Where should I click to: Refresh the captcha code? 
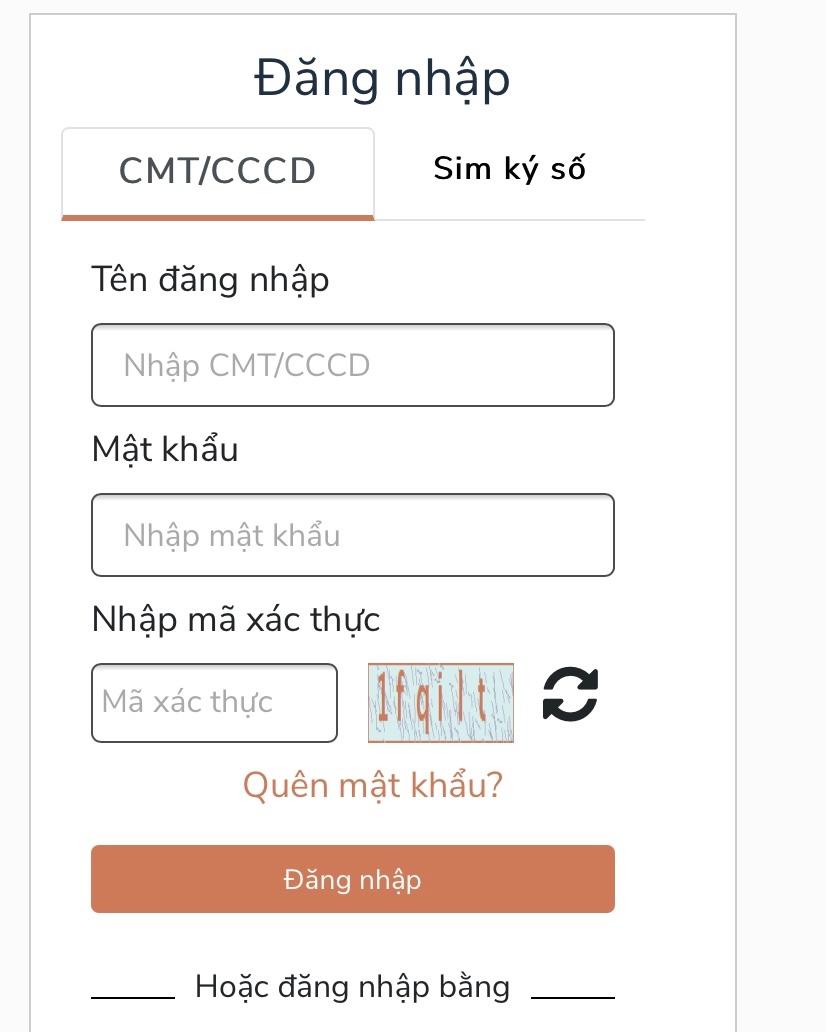click(570, 695)
